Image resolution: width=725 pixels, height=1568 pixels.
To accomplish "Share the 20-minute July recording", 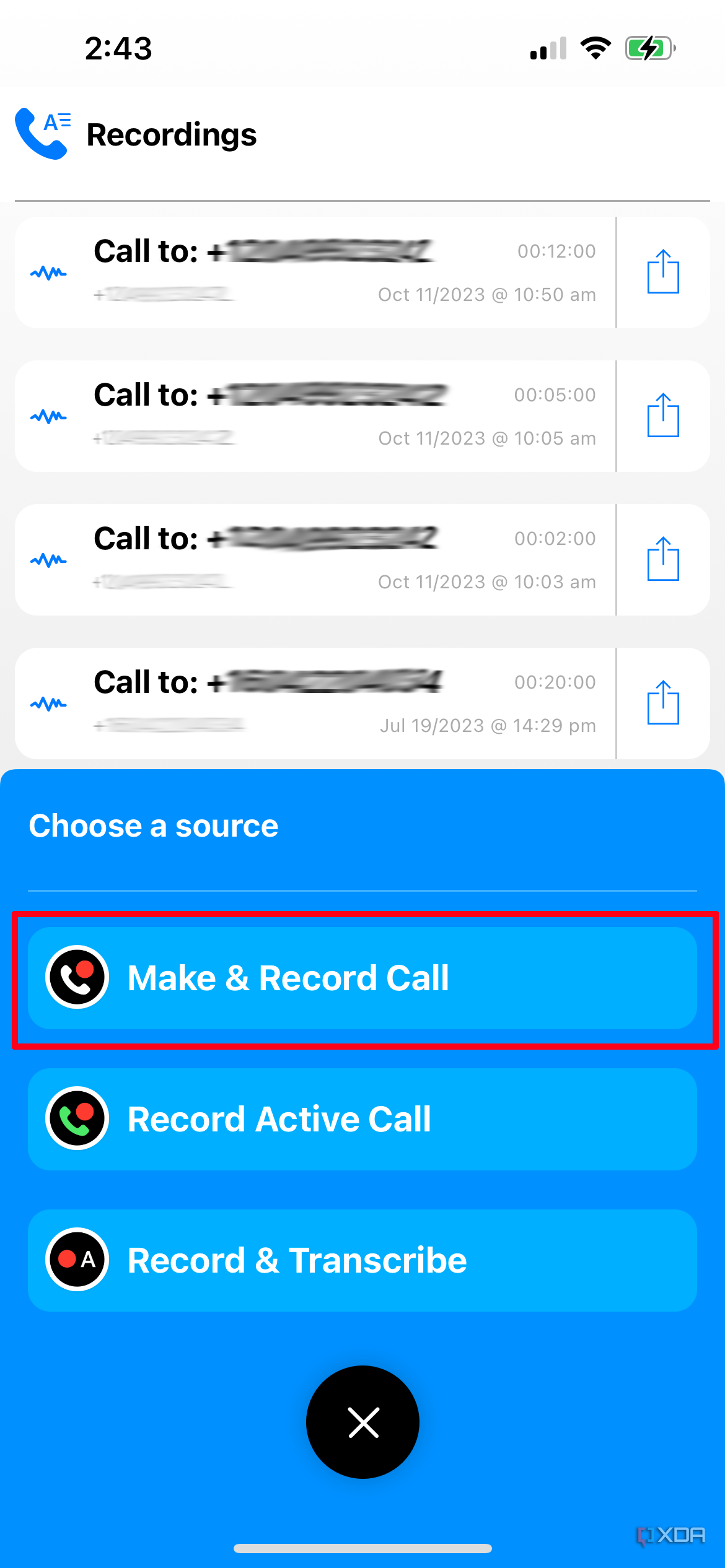I will click(664, 703).
